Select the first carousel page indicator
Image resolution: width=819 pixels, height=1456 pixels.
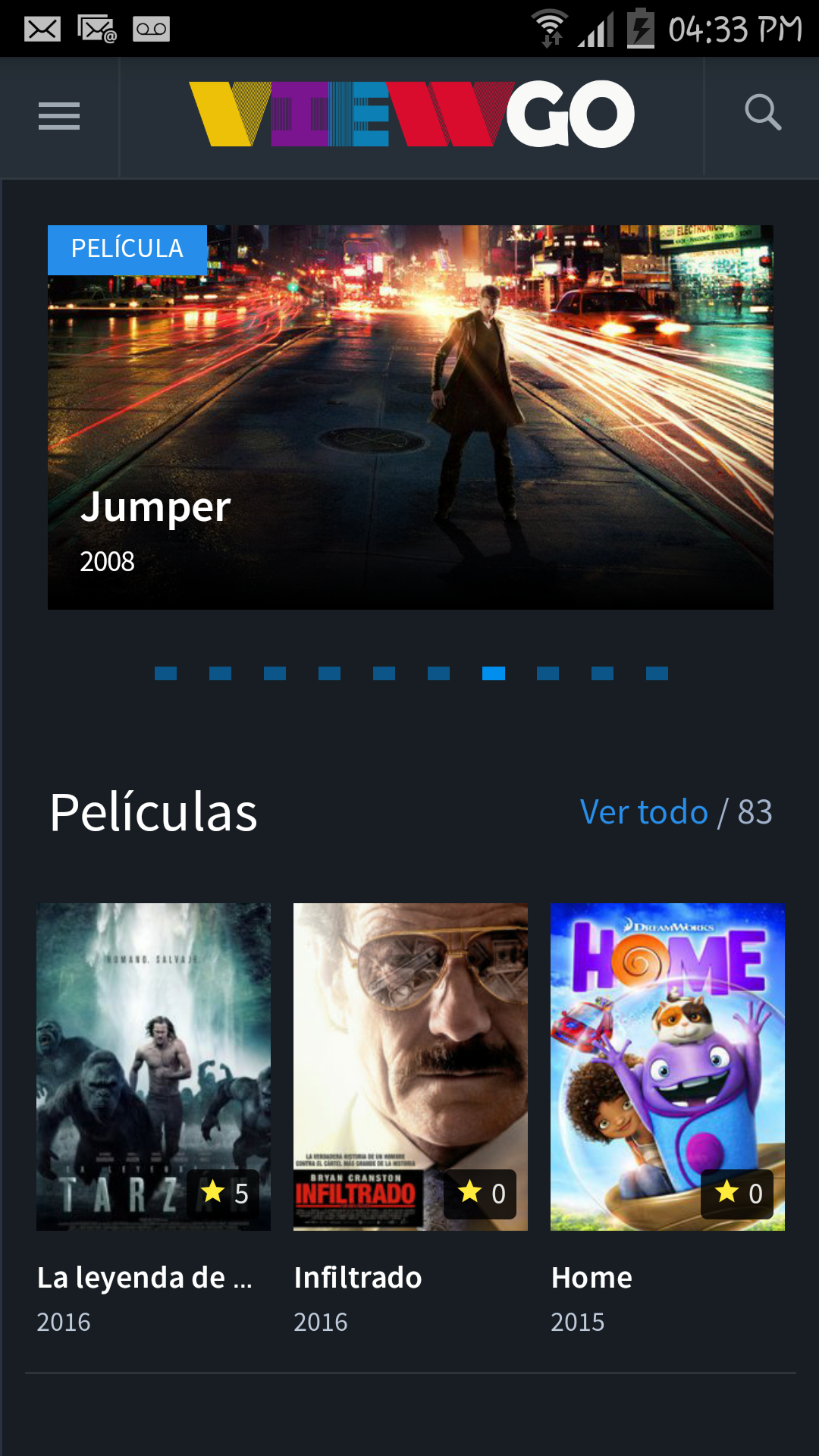pyautogui.click(x=165, y=673)
